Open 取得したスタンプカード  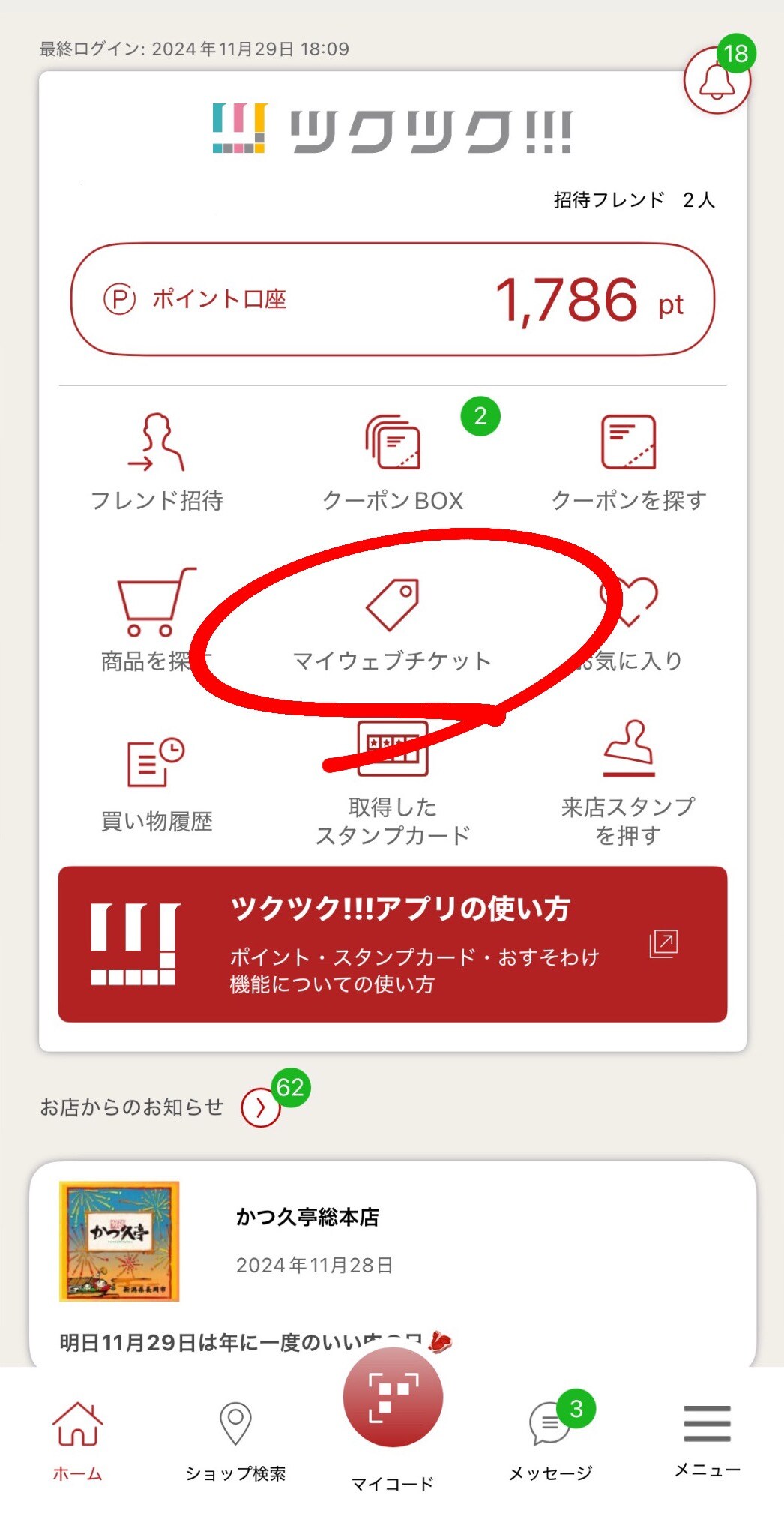[393, 783]
